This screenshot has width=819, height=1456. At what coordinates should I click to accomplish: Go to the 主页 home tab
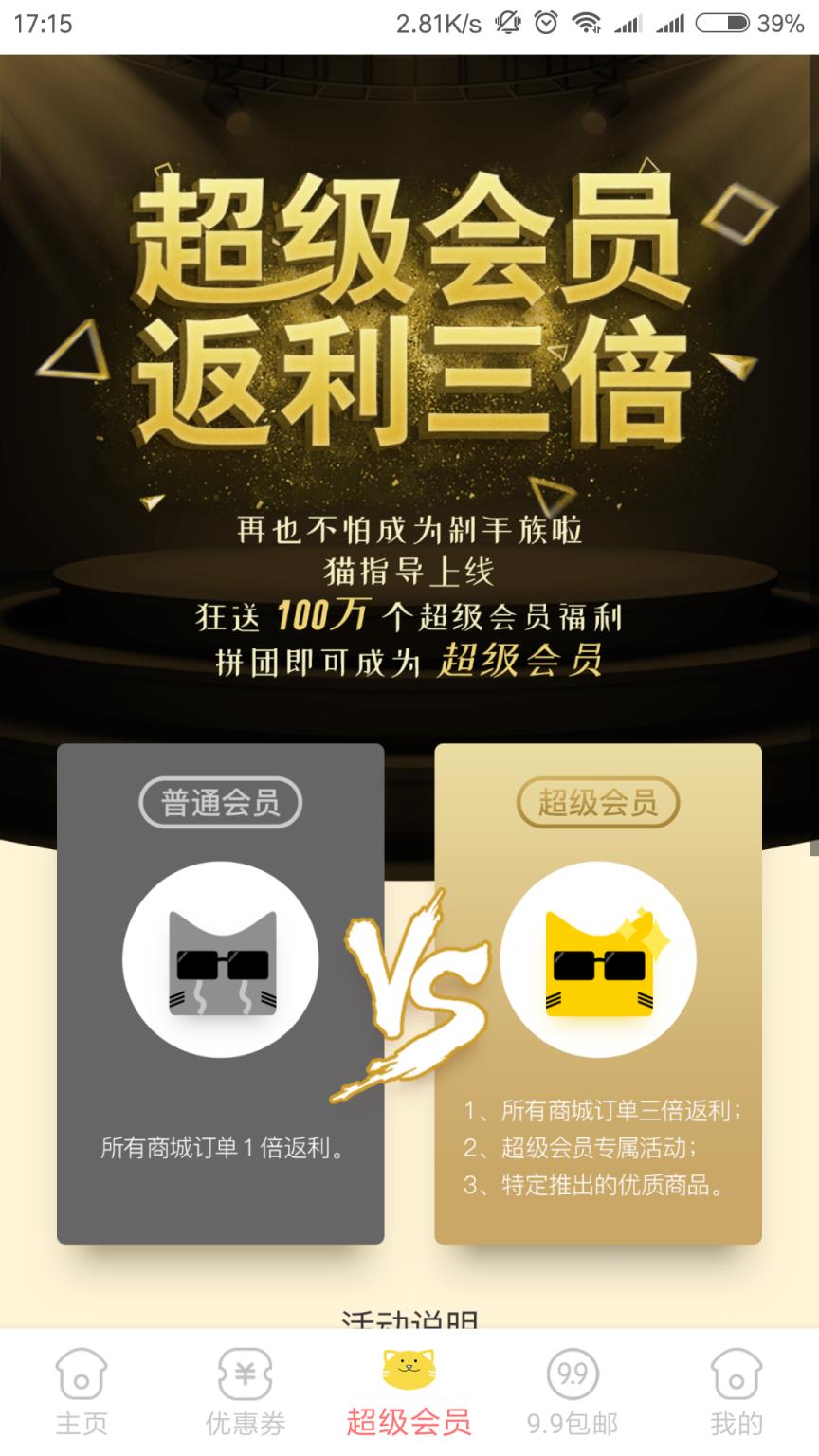(x=82, y=1392)
